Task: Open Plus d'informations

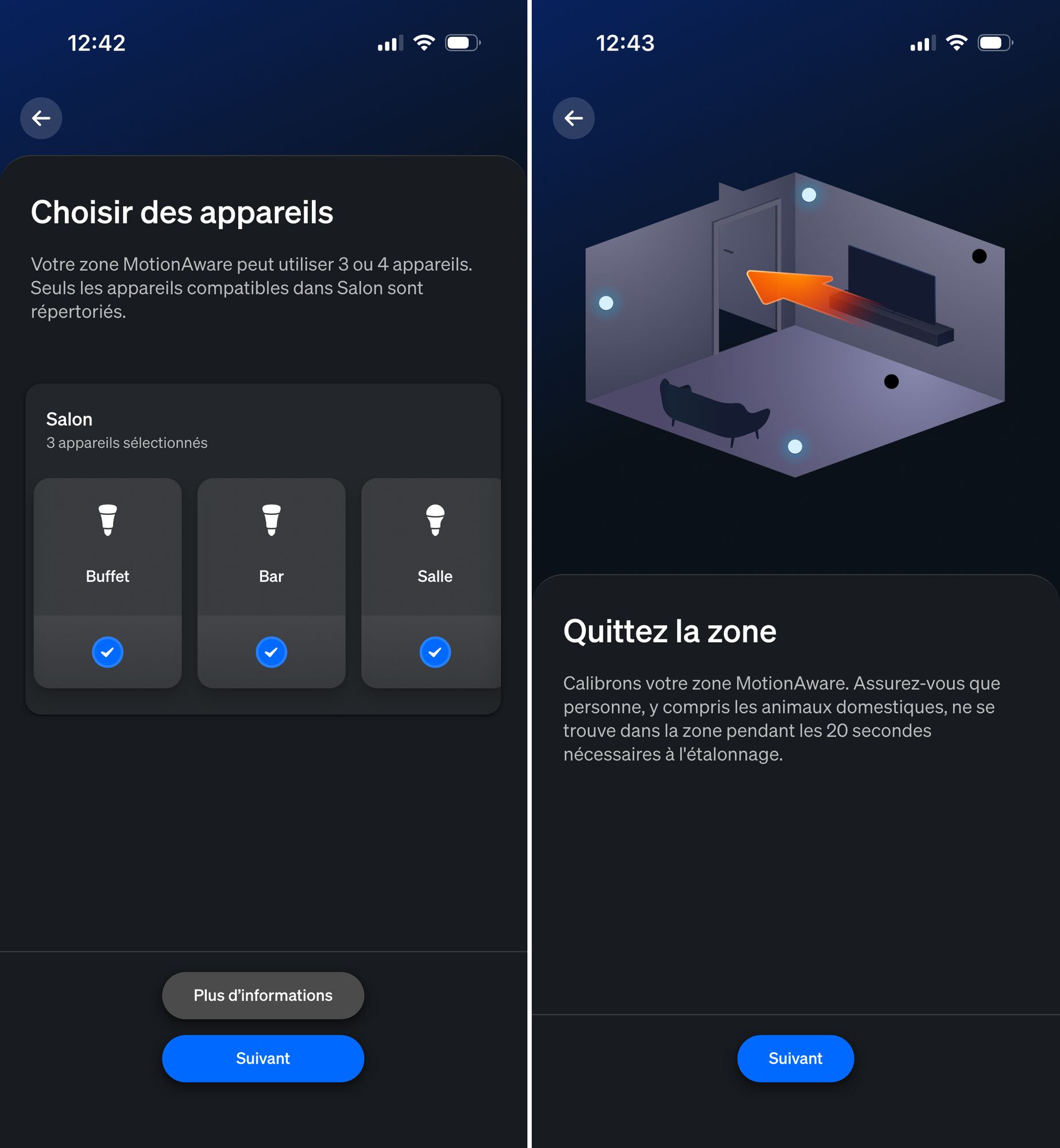Action: tap(263, 995)
